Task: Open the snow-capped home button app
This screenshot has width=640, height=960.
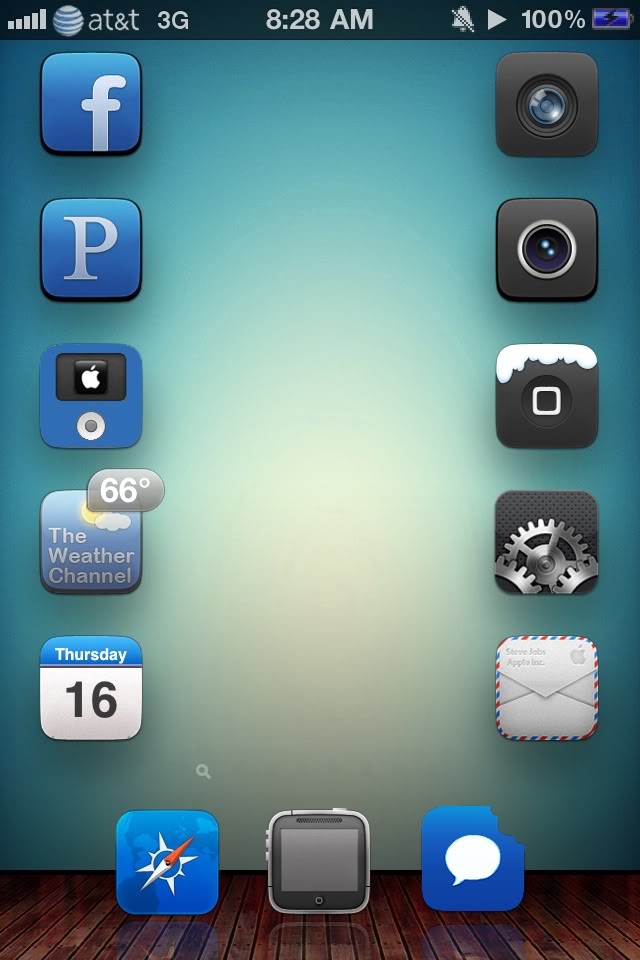Action: click(547, 396)
